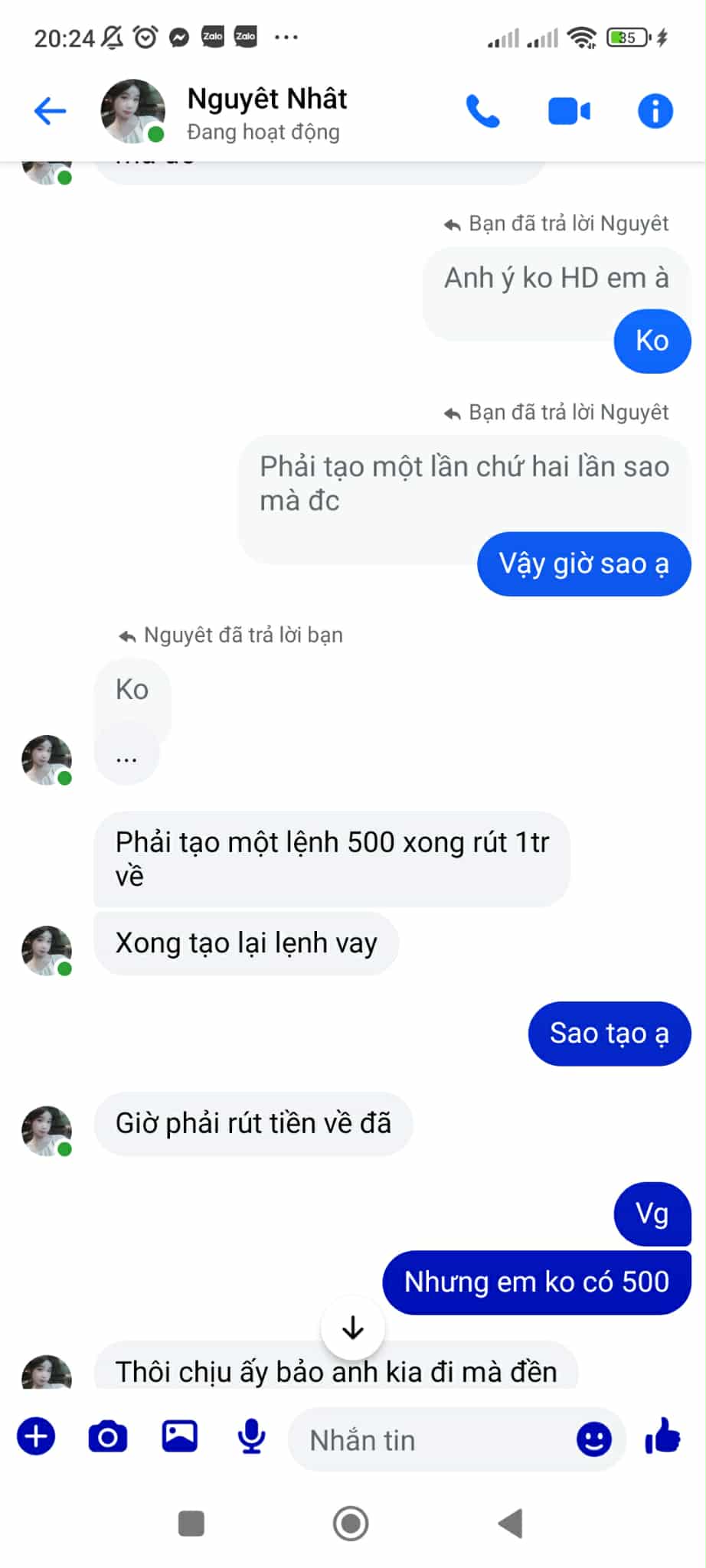
Task: Open more actions plus menu
Action: pos(36,1437)
